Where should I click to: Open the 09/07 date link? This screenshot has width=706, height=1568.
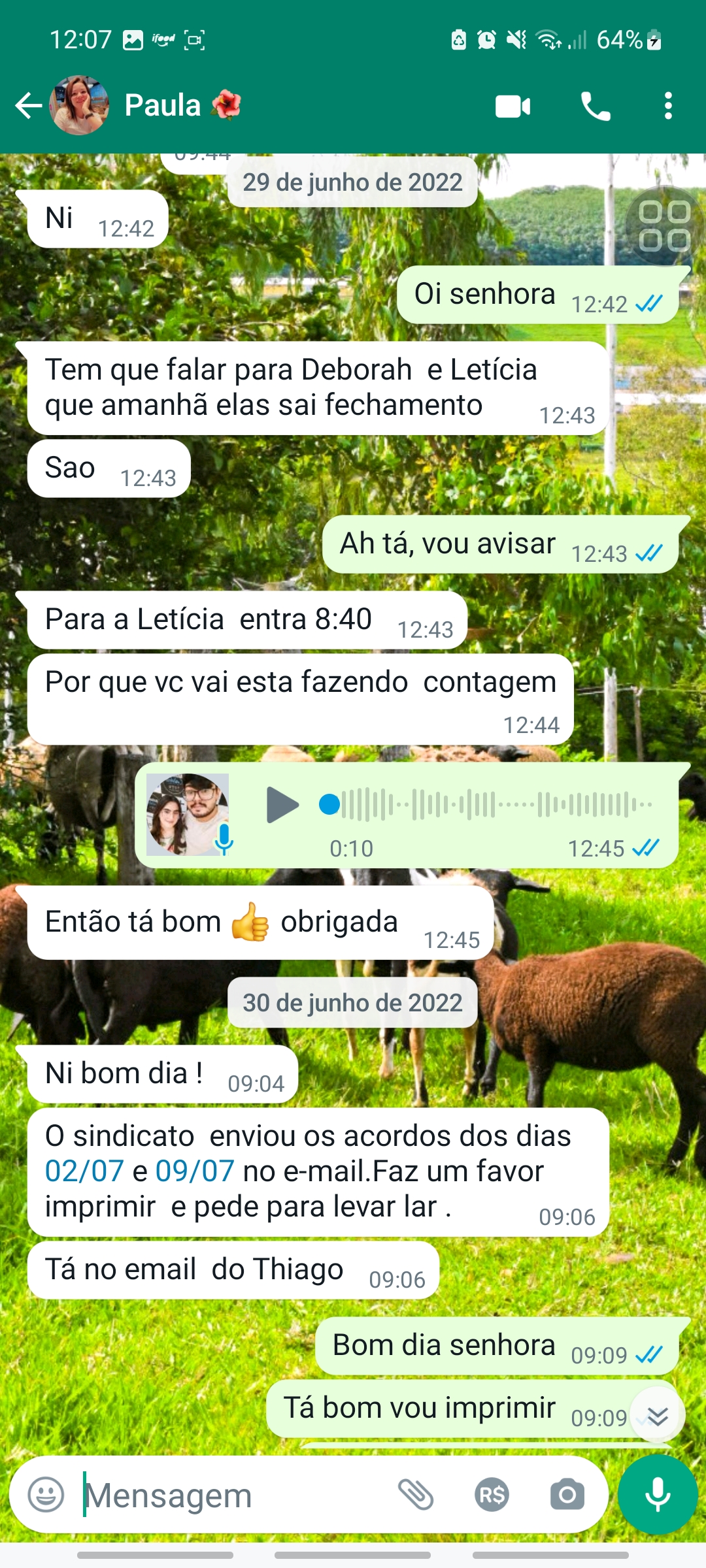(195, 1171)
